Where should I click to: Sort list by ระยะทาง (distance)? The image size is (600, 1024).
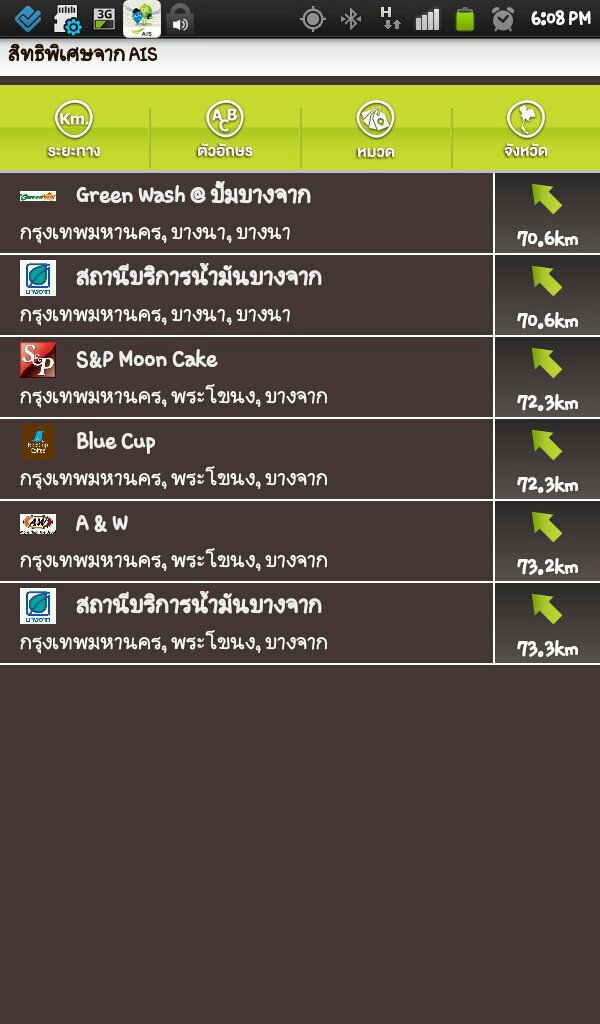pos(74,130)
